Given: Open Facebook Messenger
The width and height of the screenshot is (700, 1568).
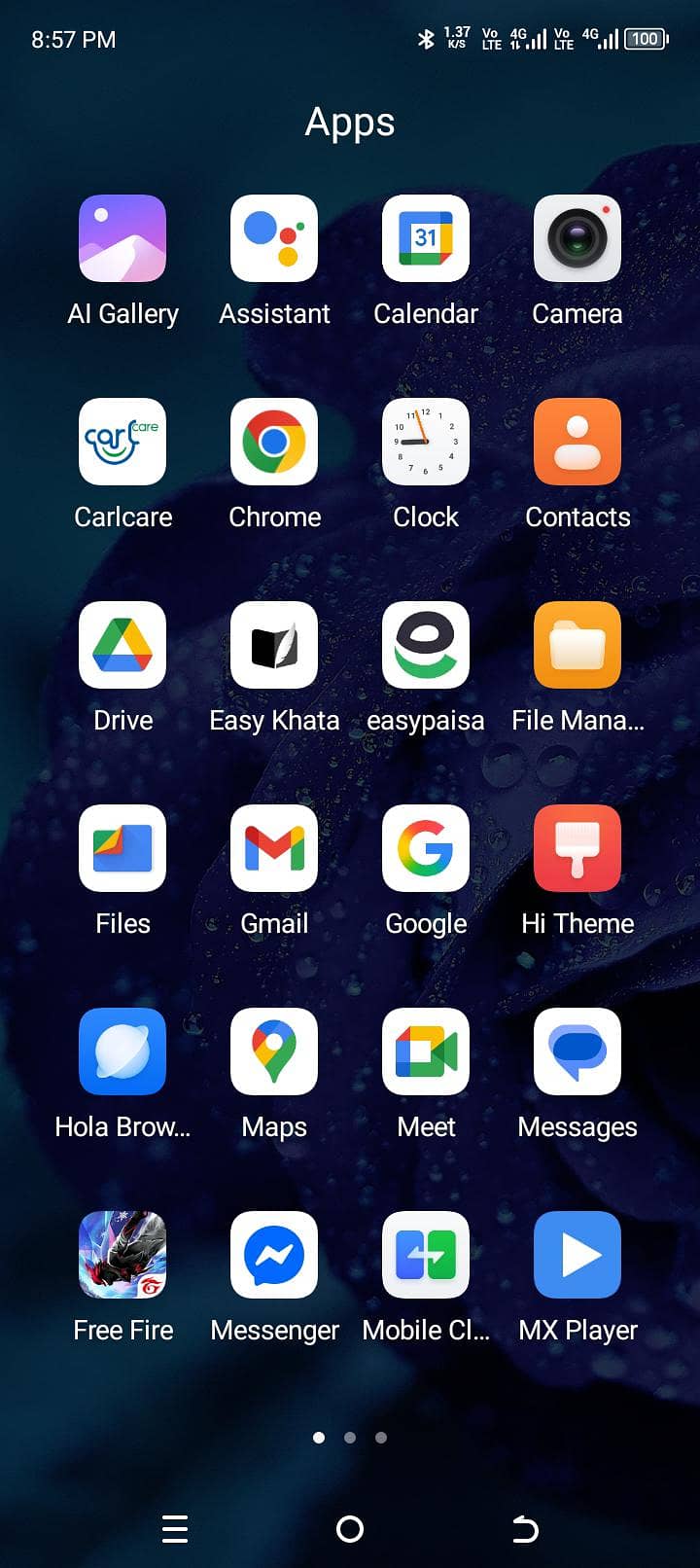Looking at the screenshot, I should point(274,1255).
